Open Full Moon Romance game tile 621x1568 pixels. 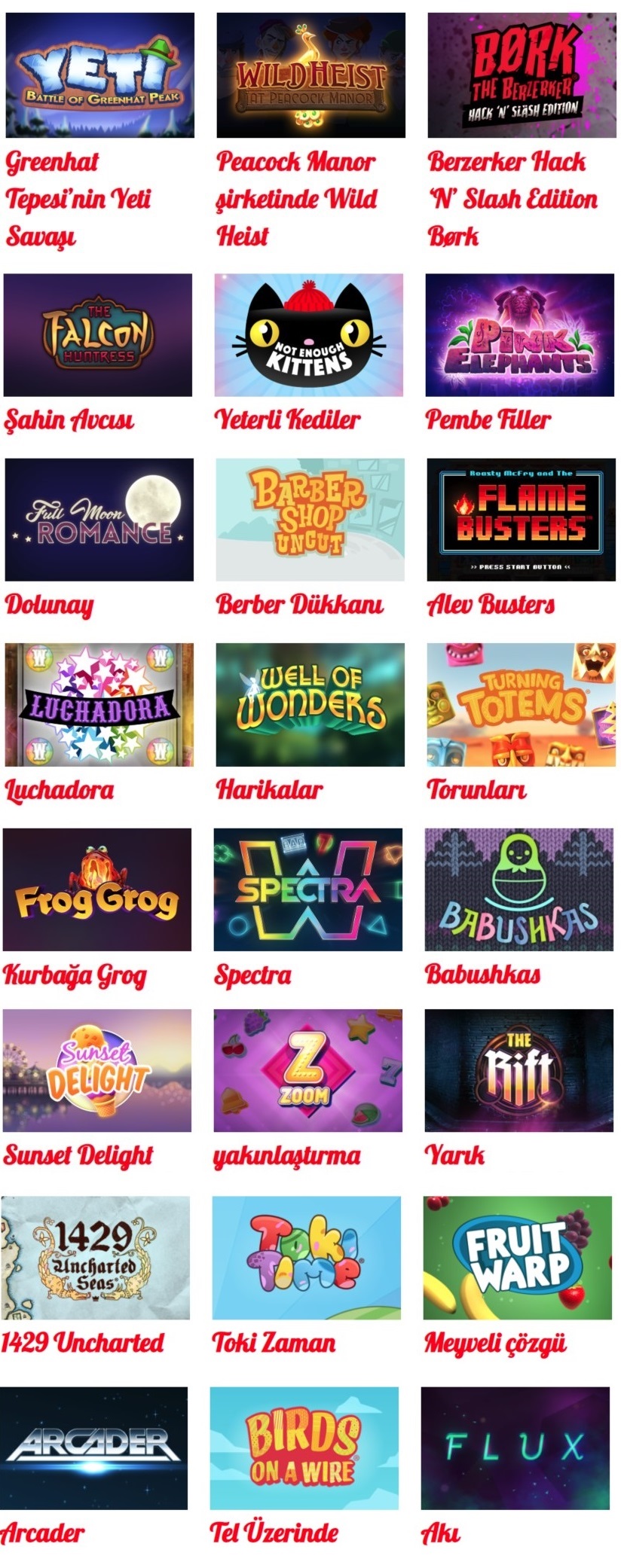coord(99,519)
